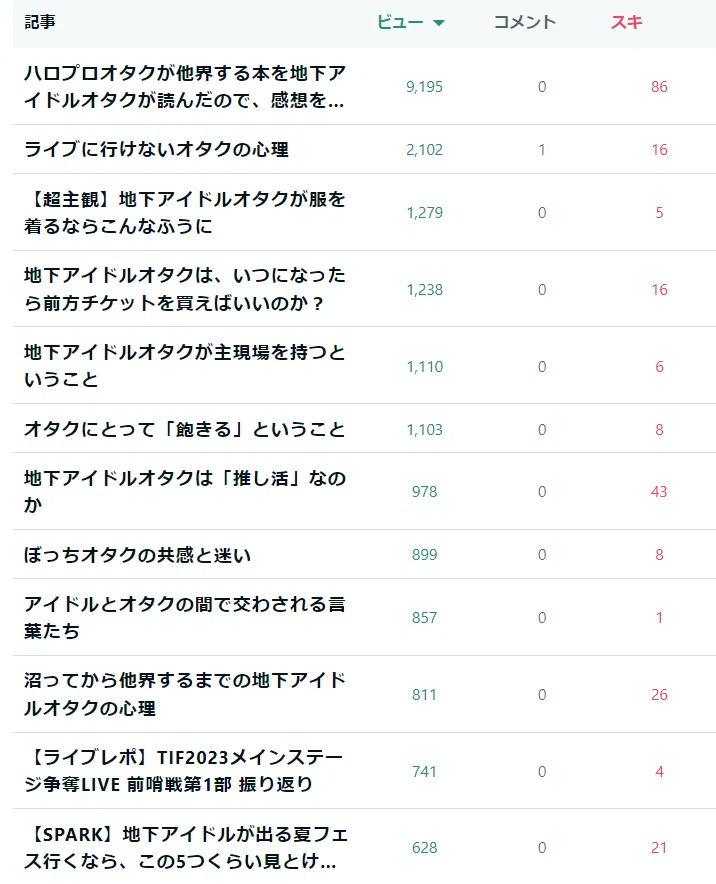Sort the list by ビュー column
This screenshot has height=884, width=716.
click(410, 23)
